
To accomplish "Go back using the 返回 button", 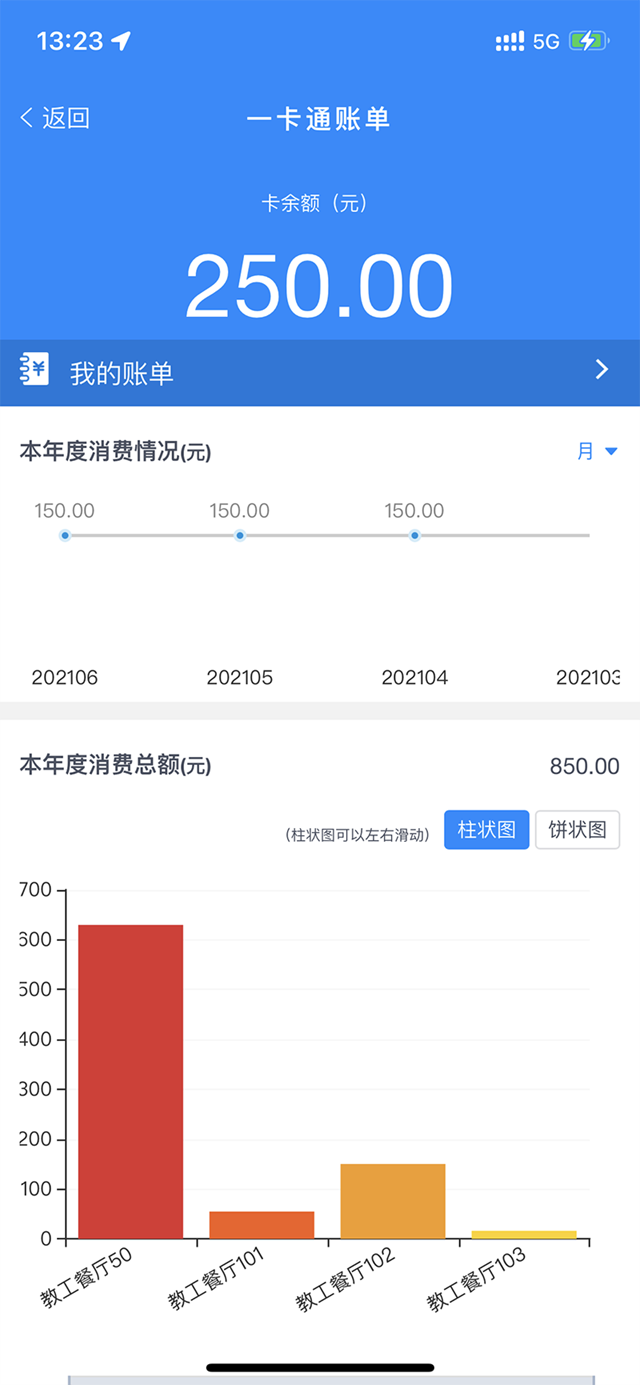I will coord(56,118).
